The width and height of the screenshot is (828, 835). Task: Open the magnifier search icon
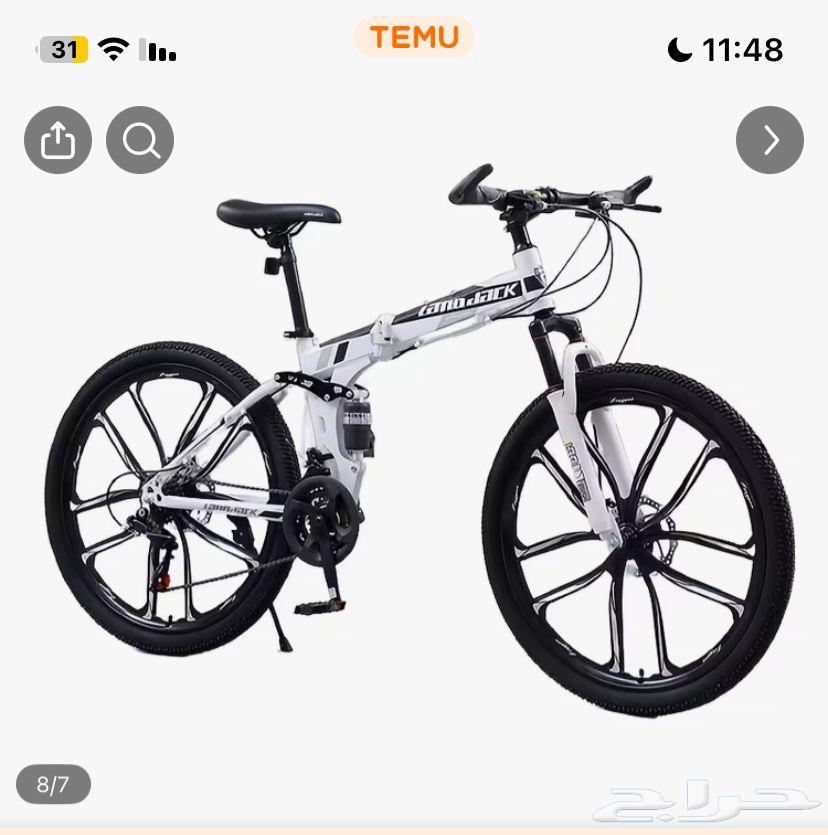(140, 140)
